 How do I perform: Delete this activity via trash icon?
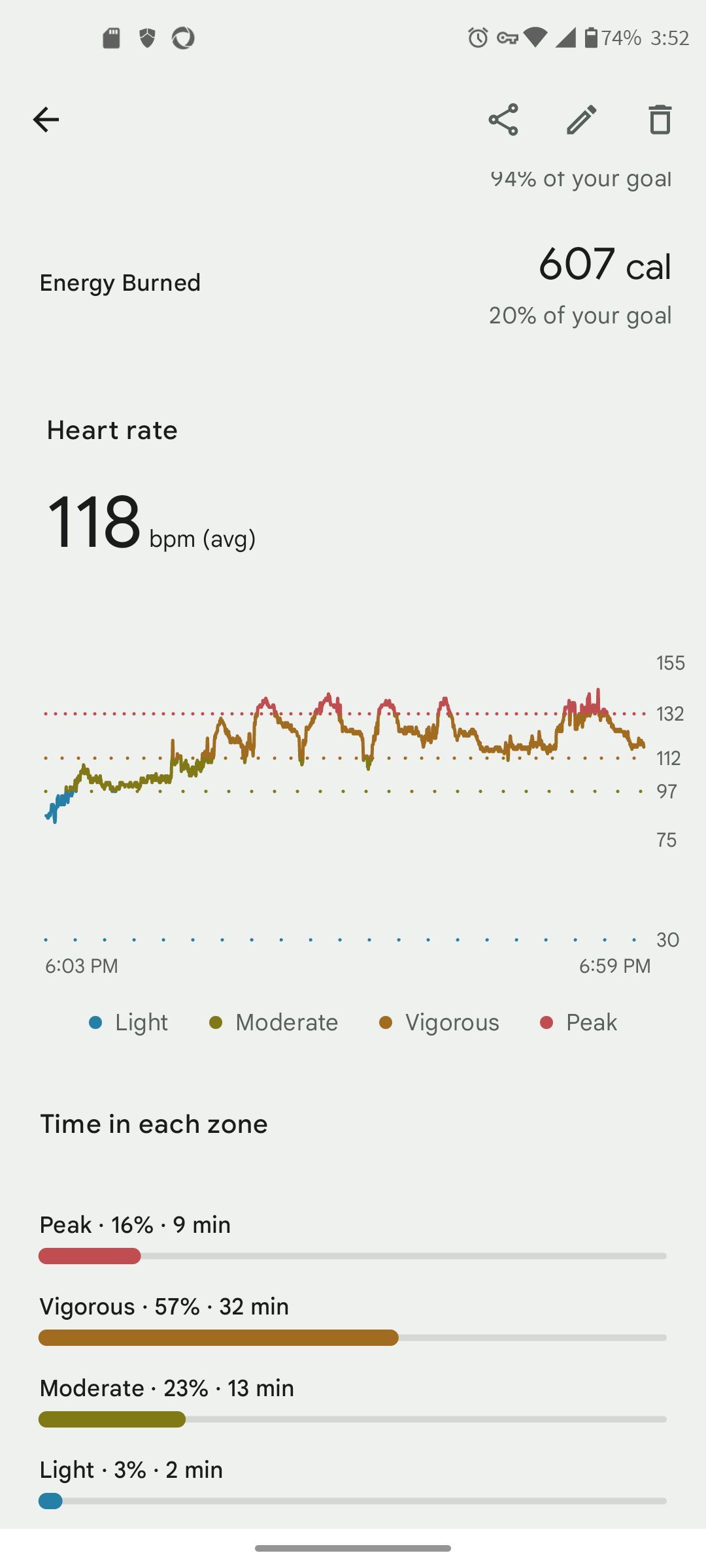coord(660,120)
